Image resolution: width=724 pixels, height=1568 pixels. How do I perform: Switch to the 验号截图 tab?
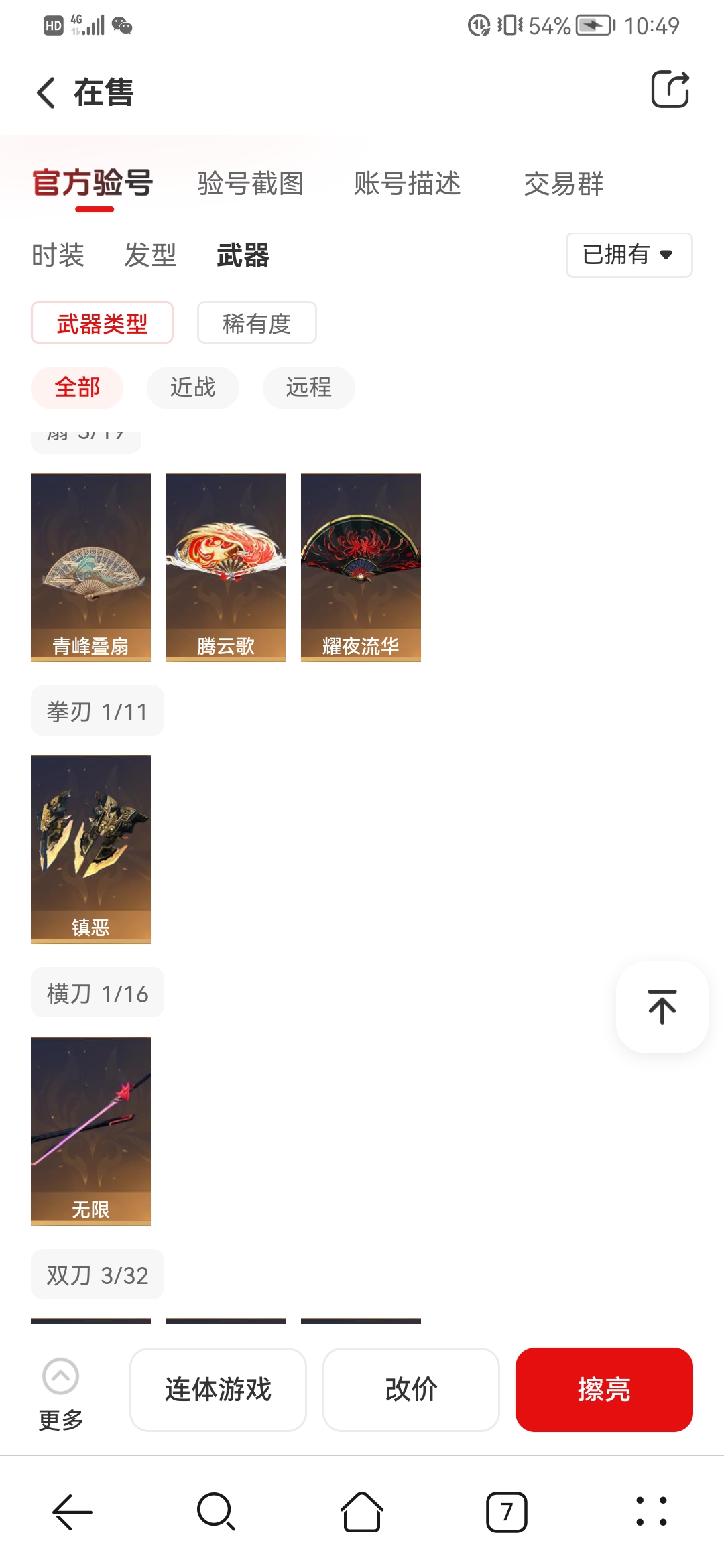coord(251,183)
